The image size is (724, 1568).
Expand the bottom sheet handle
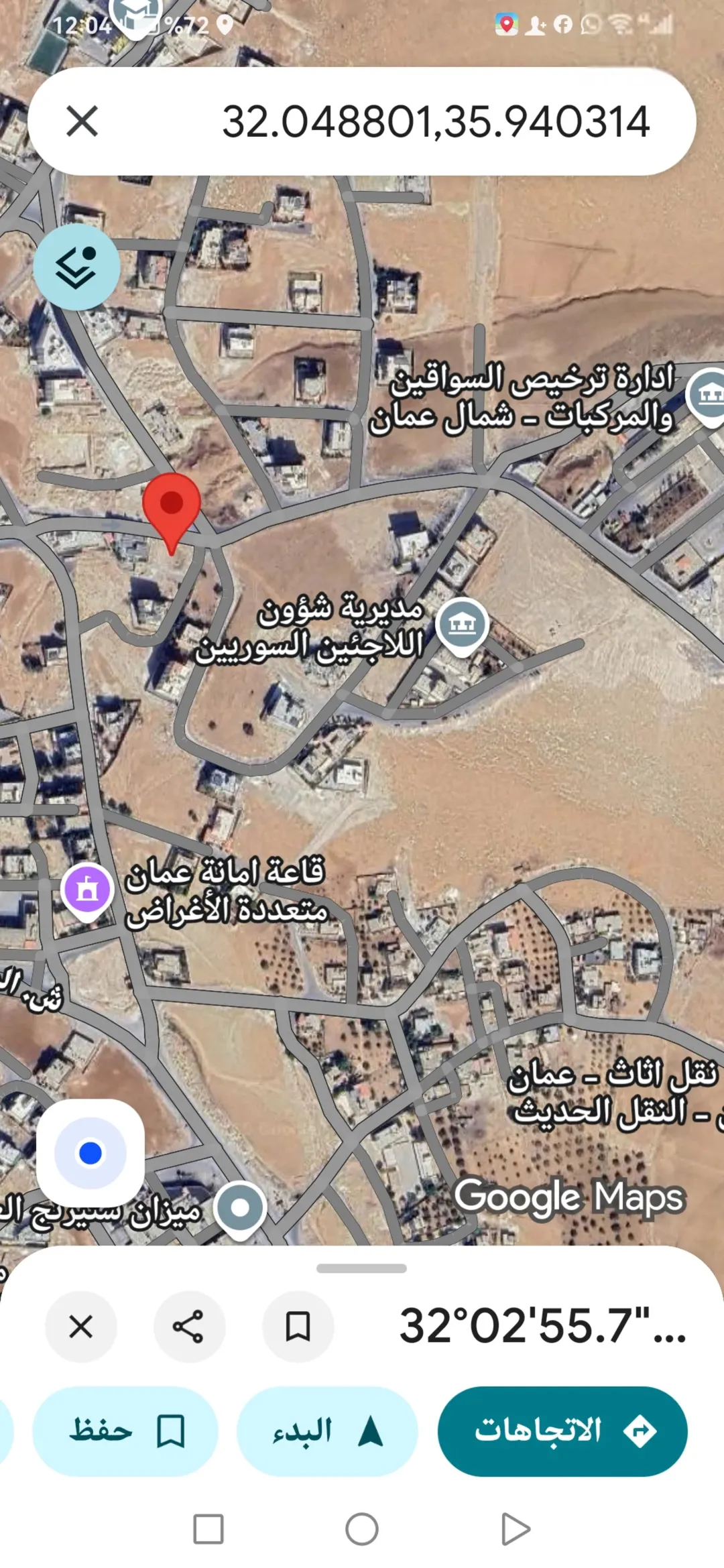362,1268
